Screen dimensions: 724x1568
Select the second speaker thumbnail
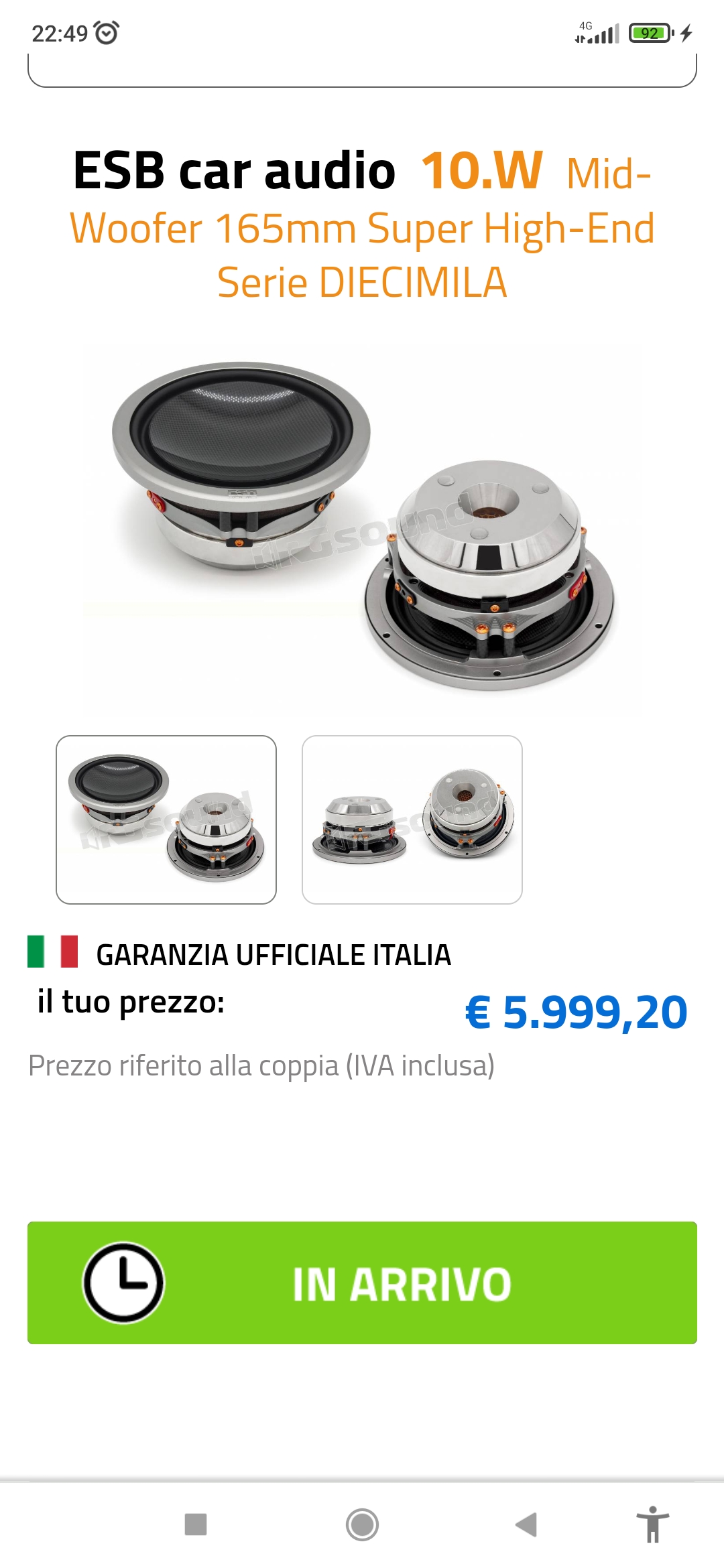point(412,820)
